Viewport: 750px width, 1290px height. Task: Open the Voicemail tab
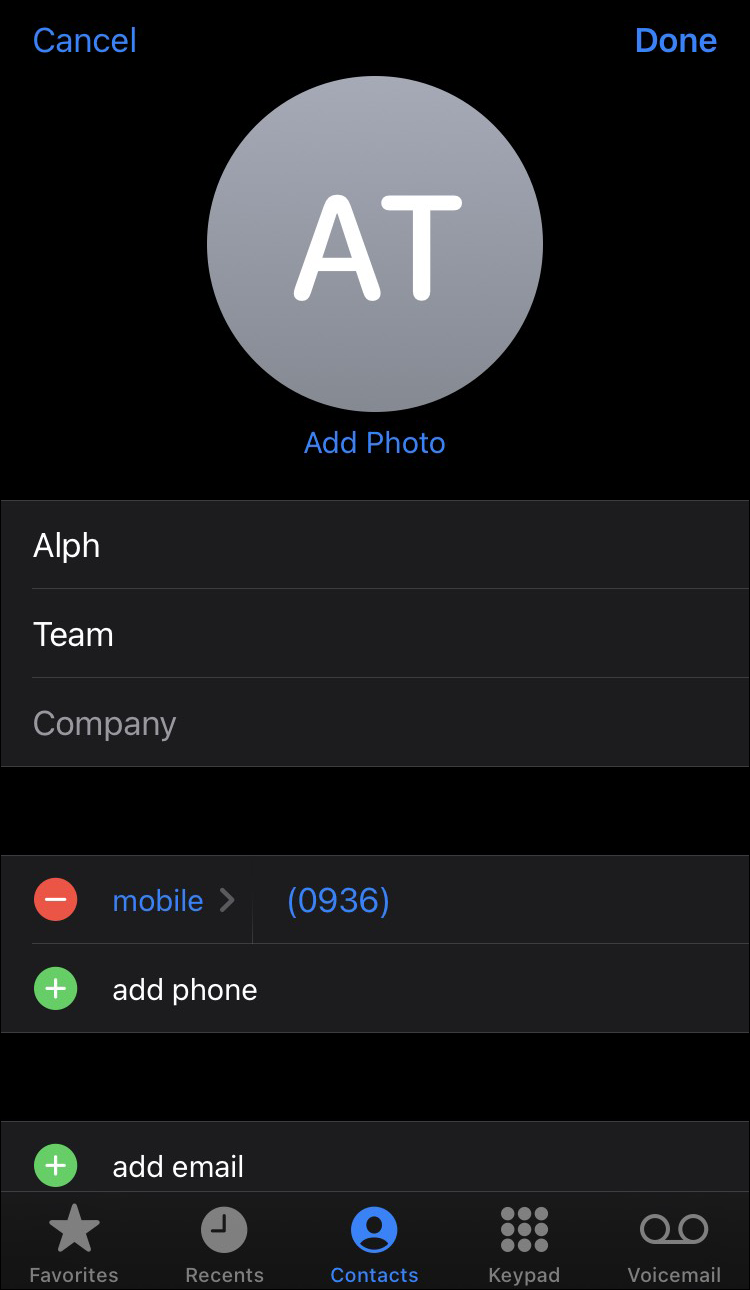click(x=674, y=1243)
